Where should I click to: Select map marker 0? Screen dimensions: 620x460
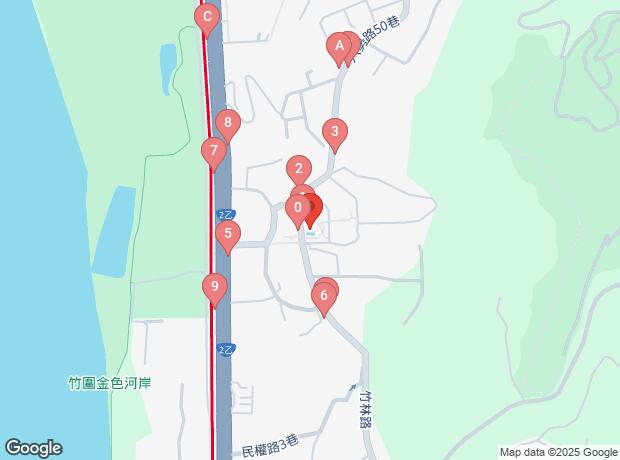pyautogui.click(x=297, y=208)
